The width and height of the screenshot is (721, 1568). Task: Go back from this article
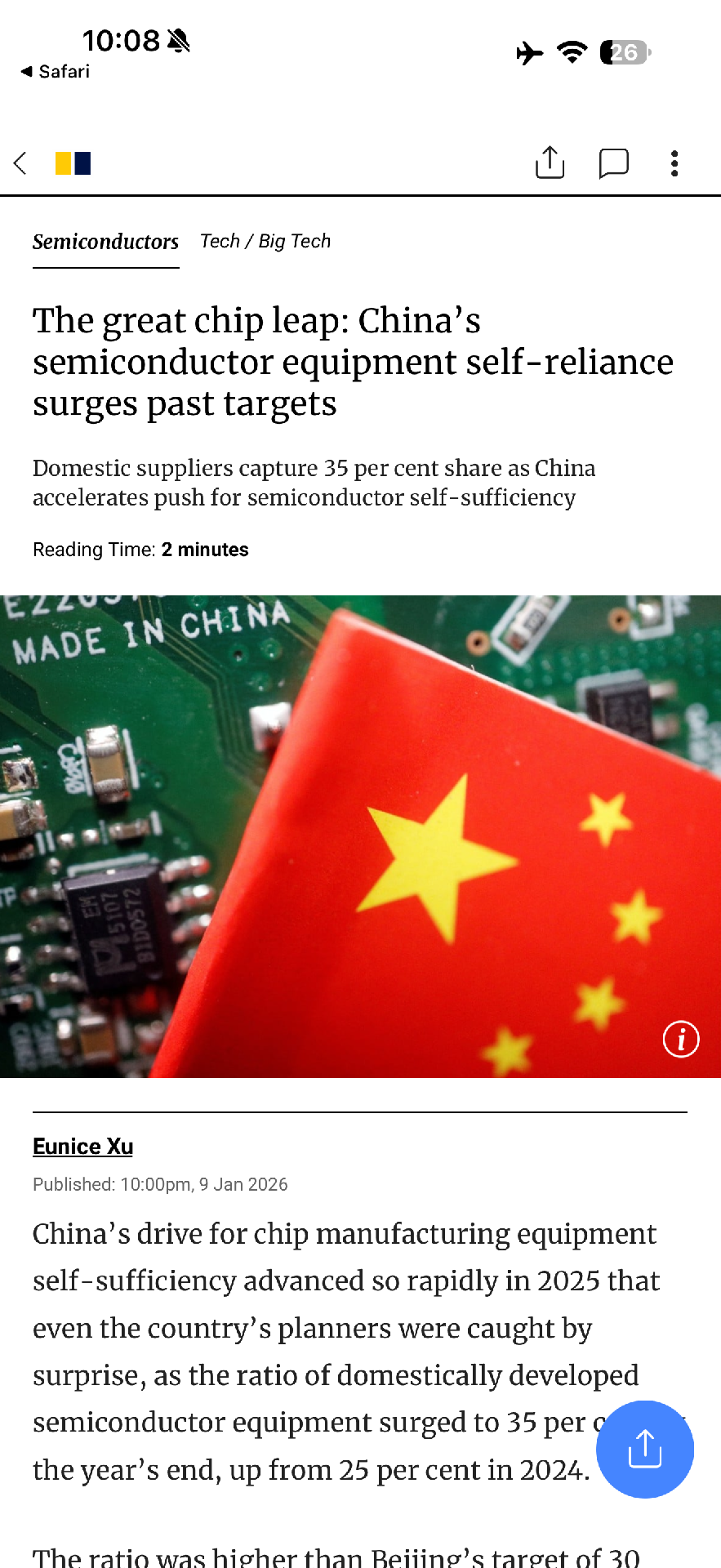(21, 163)
